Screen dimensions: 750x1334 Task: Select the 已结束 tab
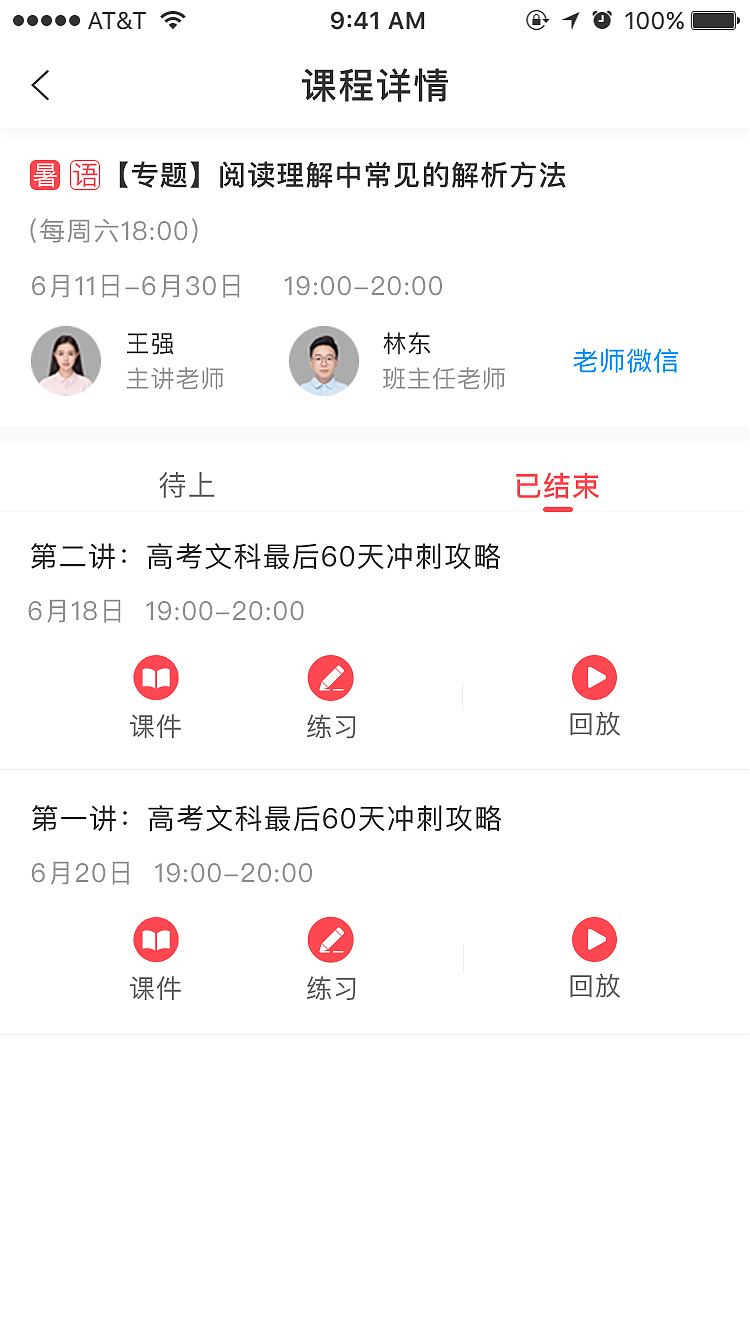point(559,485)
